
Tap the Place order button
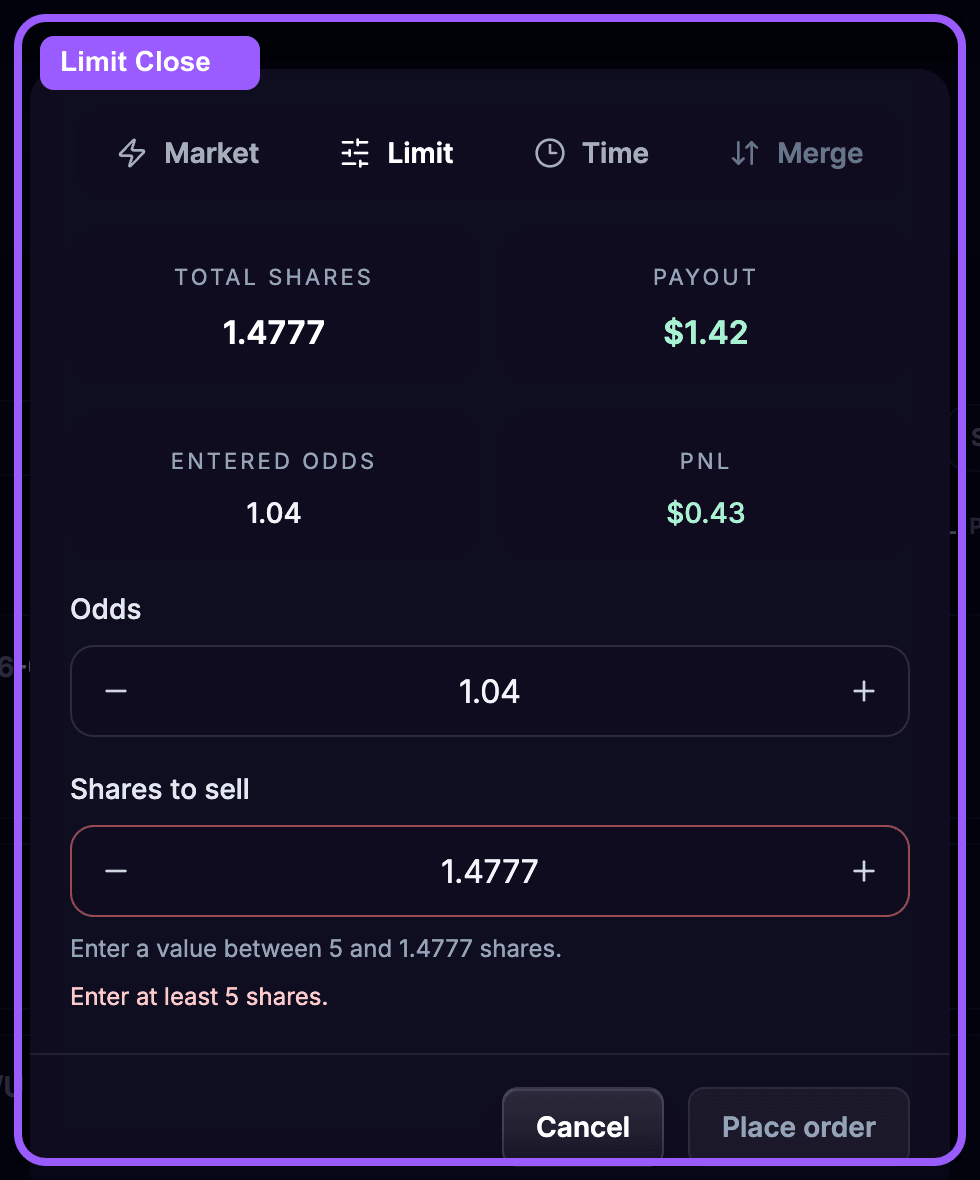pyautogui.click(x=798, y=1127)
